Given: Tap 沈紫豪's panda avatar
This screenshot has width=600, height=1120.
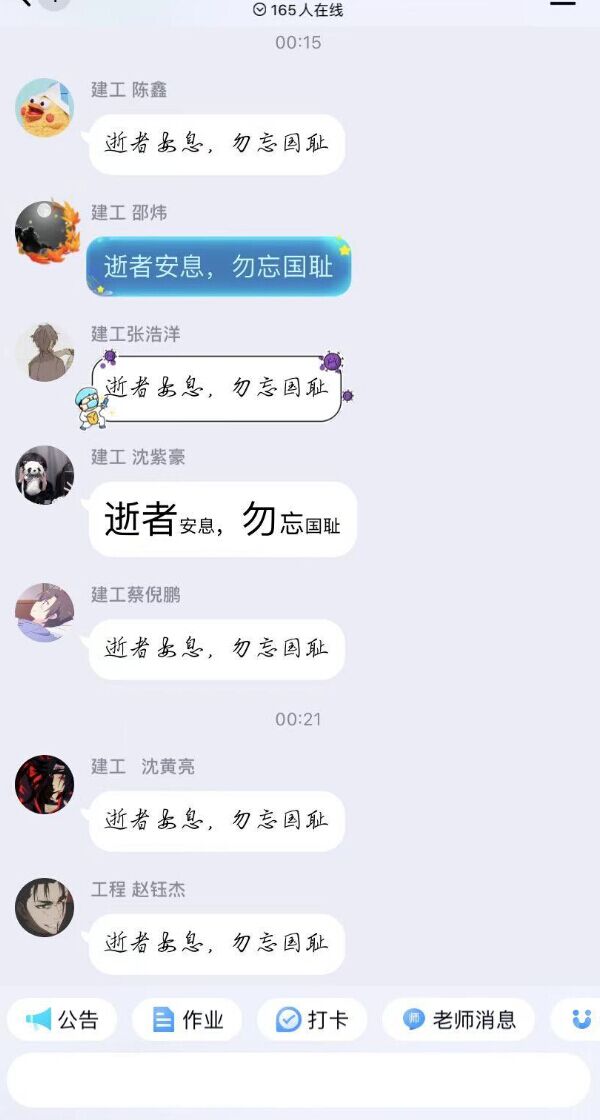Looking at the screenshot, I should tap(44, 475).
